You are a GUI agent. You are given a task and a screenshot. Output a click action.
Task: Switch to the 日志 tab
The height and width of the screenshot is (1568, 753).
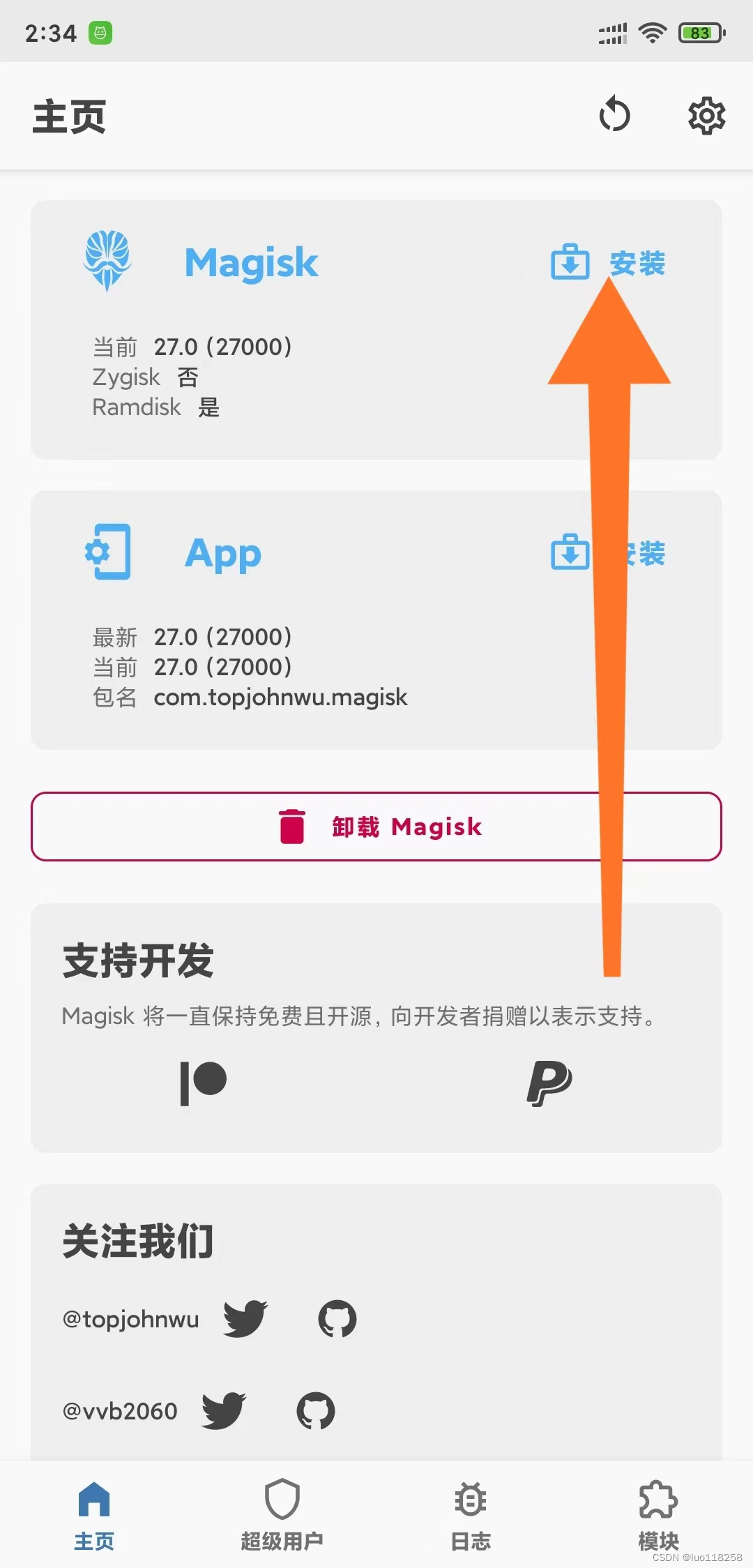(471, 1514)
